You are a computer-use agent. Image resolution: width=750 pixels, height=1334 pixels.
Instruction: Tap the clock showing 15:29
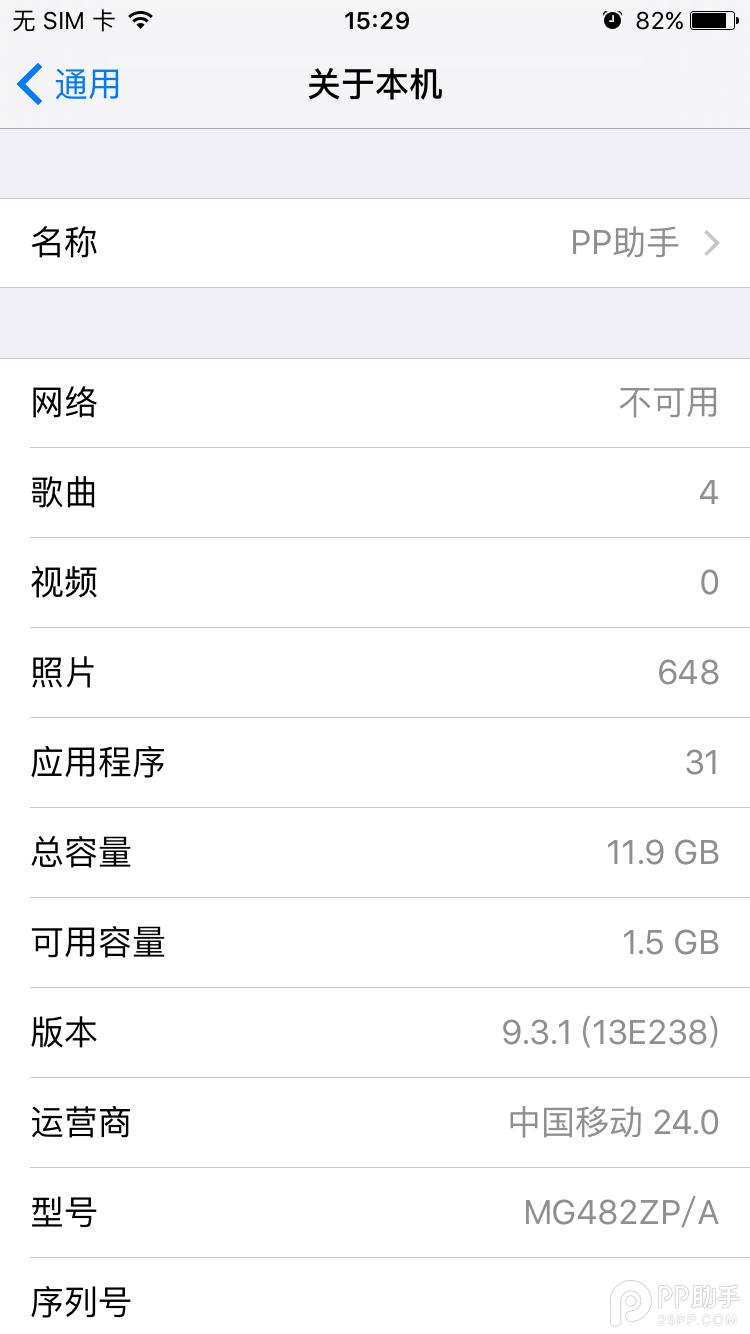[375, 20]
